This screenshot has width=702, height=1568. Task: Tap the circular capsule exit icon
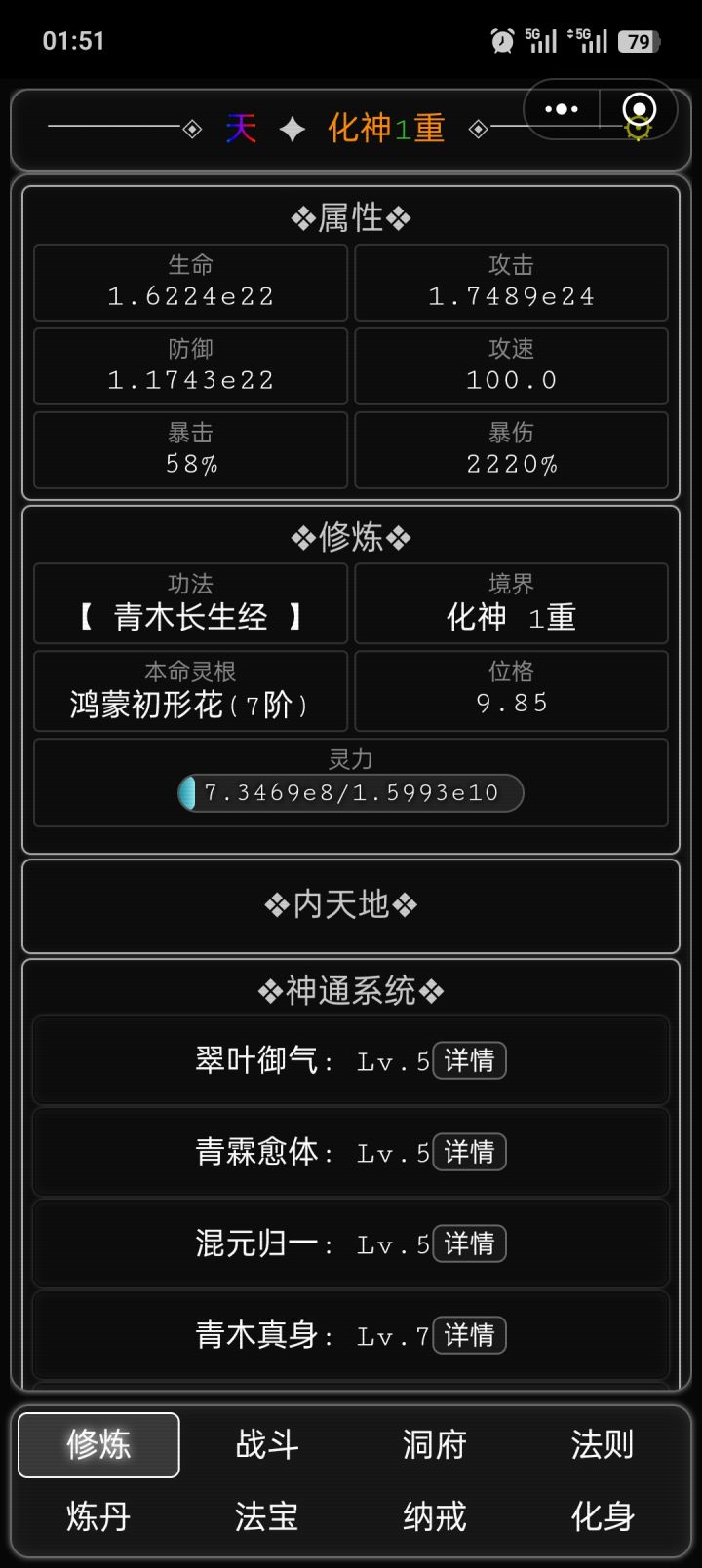[641, 109]
